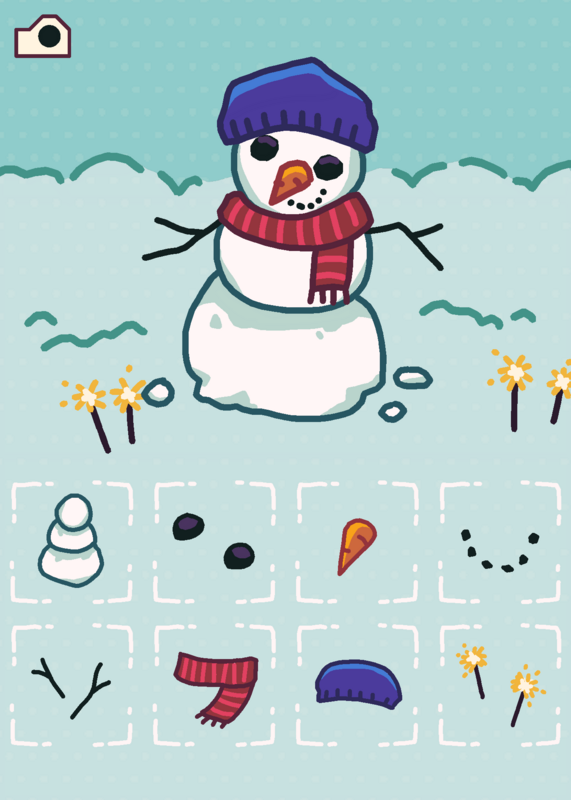Image resolution: width=571 pixels, height=800 pixels.
Task: Tap the twig arms tile
Action: click(71, 685)
